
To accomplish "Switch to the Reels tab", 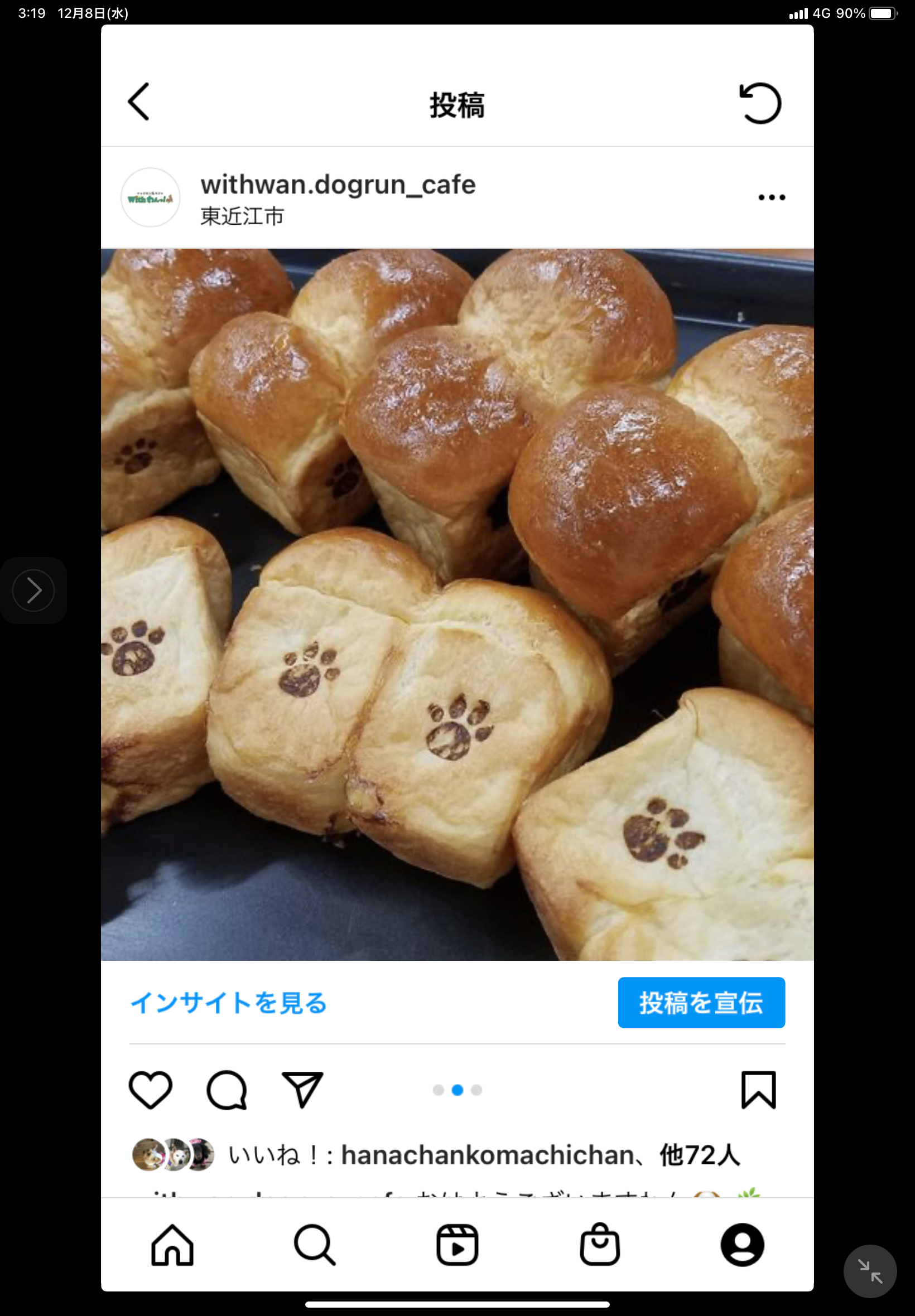I will 457,1245.
